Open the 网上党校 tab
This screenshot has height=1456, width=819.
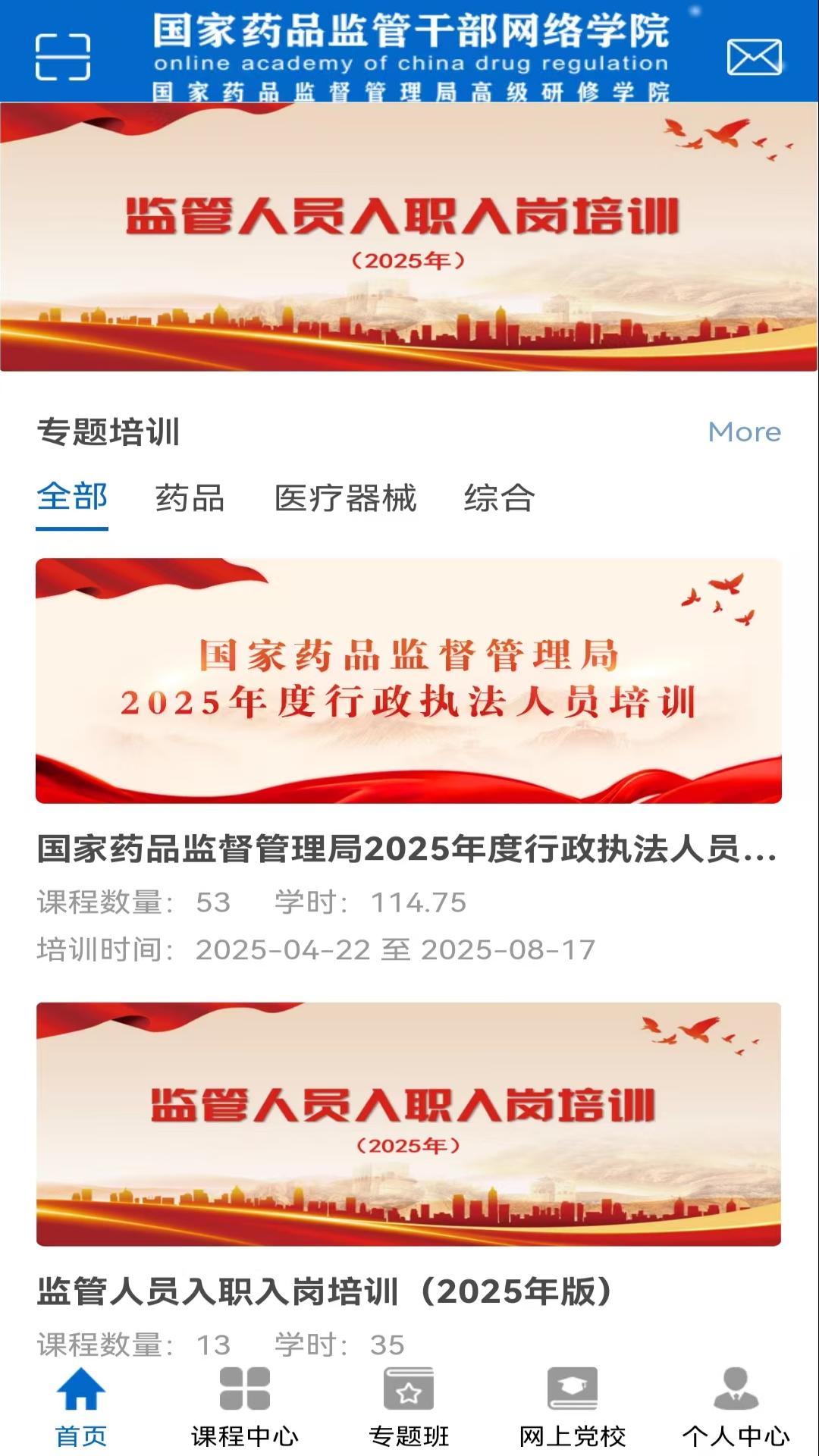point(573,1407)
